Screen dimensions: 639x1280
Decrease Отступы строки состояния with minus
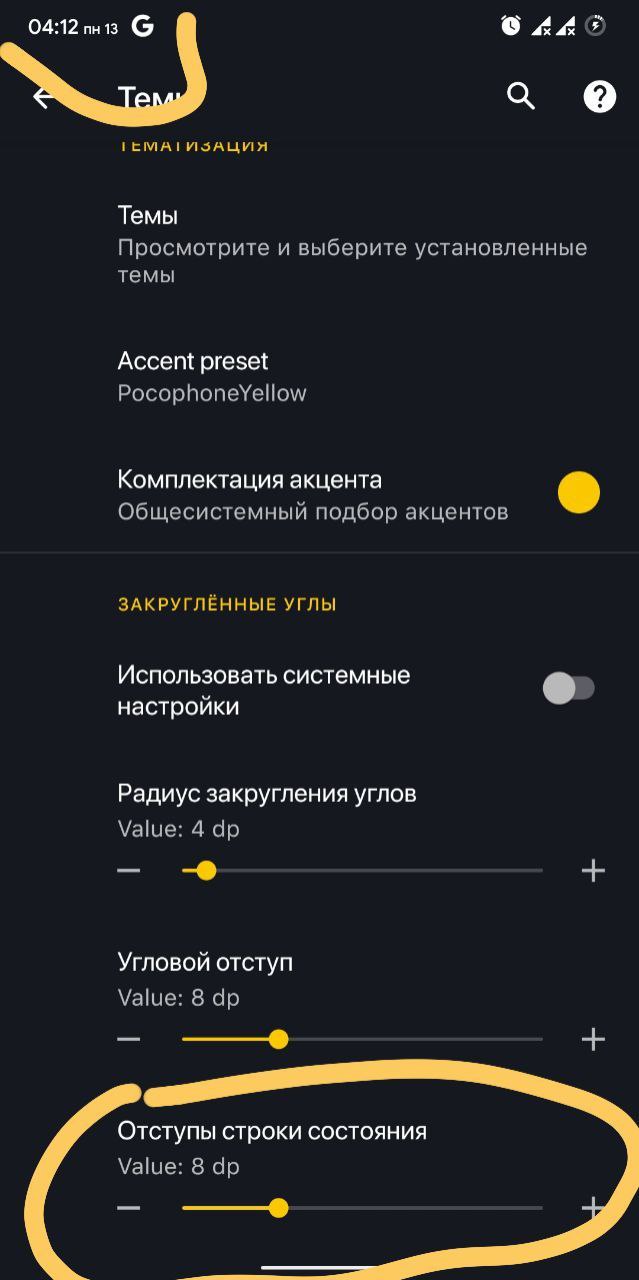point(128,1208)
